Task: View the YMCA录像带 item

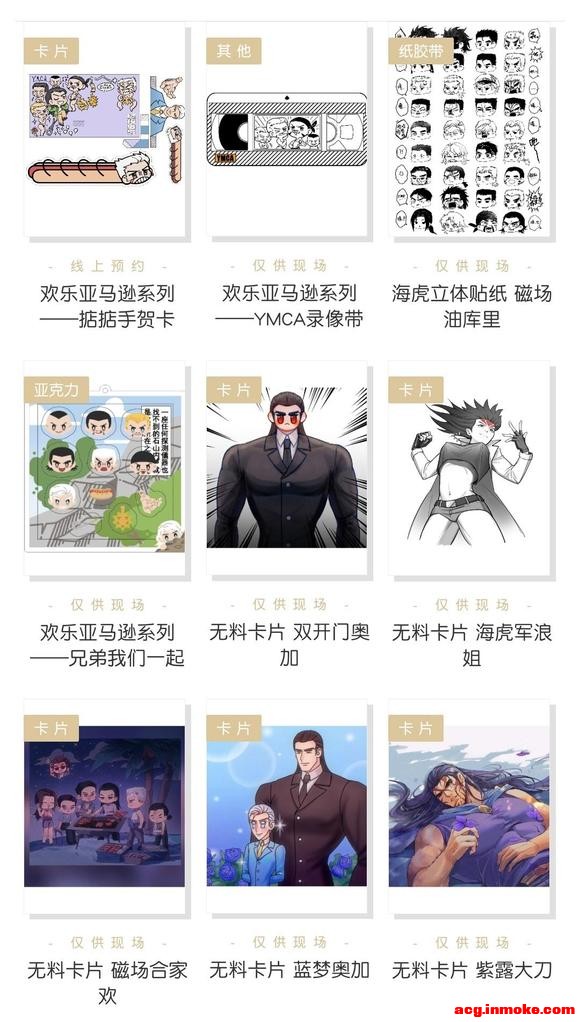Action: [x=289, y=130]
